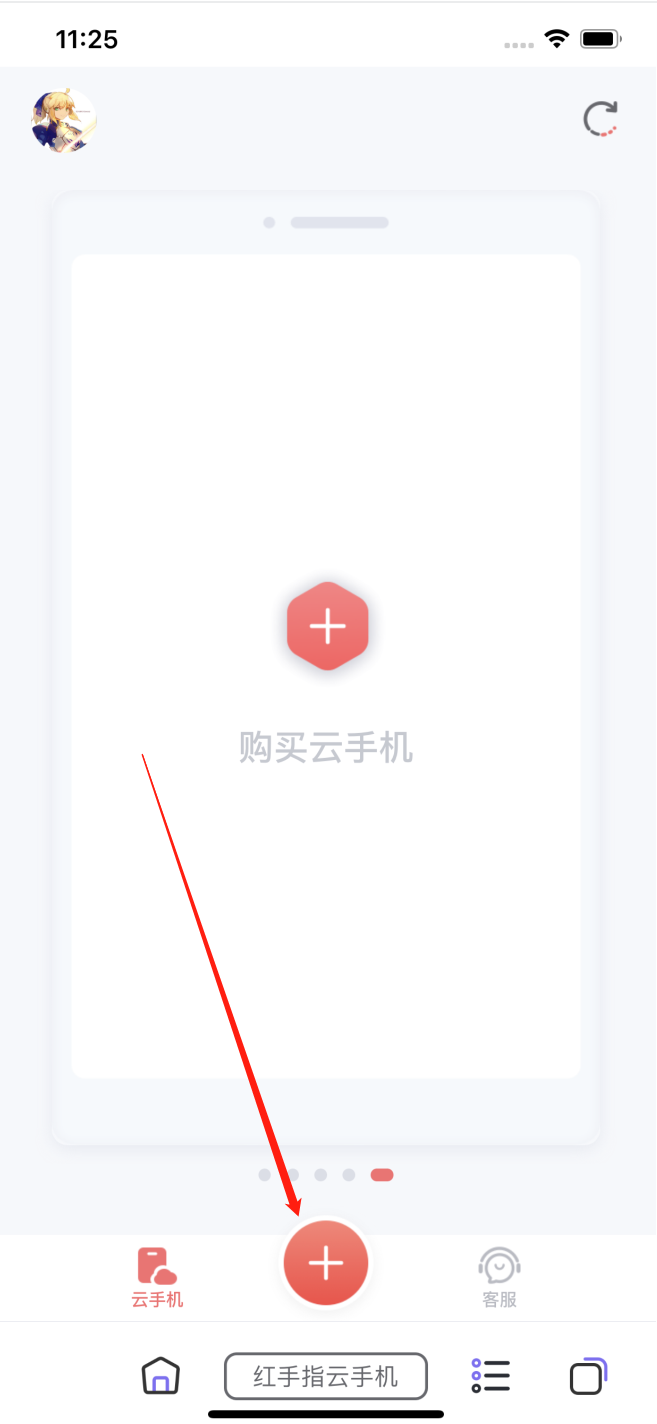Viewport: 657px width, 1424px height.
Task: Open the 客服 tab
Action: coord(499,1277)
